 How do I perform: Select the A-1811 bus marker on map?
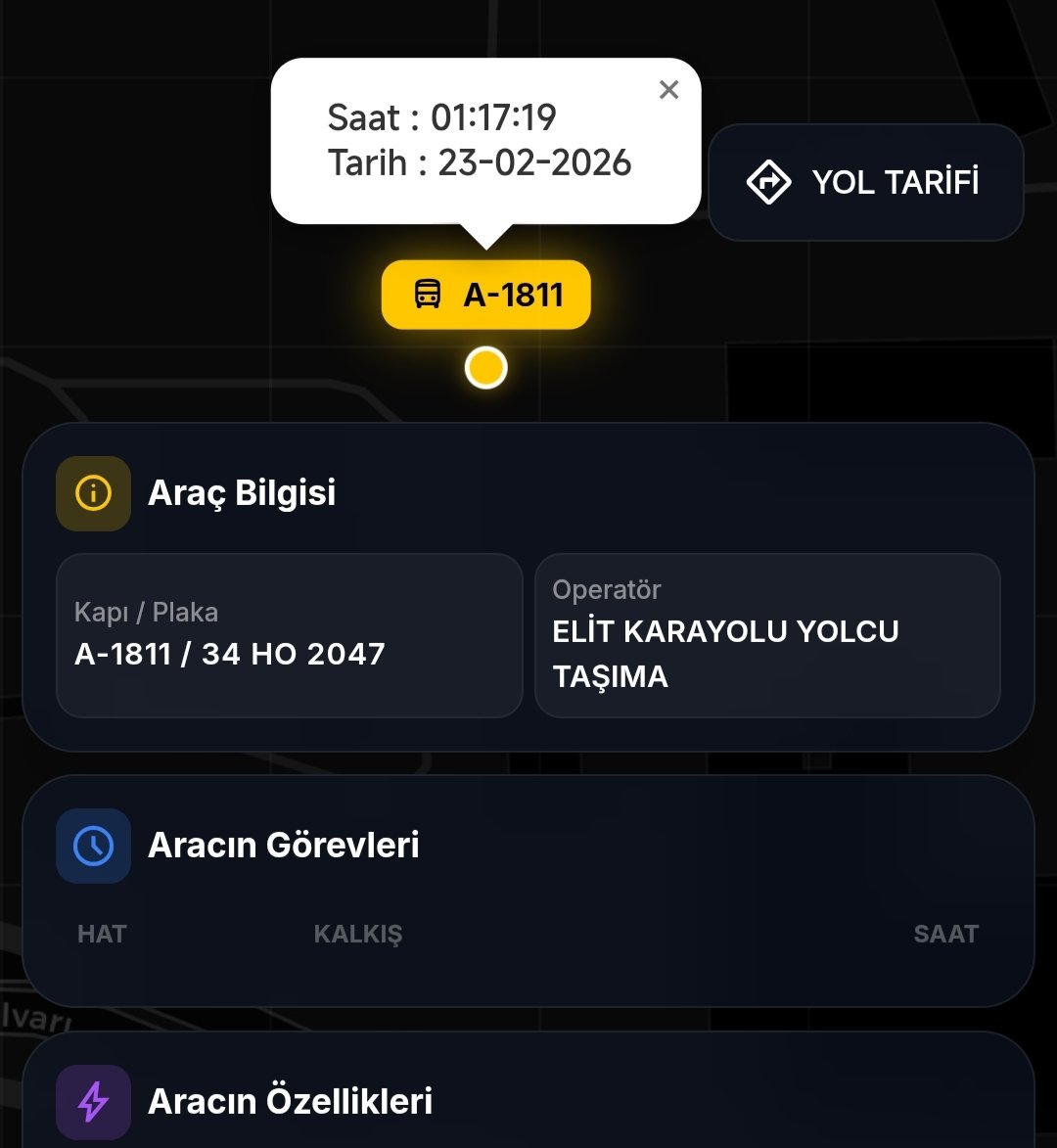click(x=486, y=295)
